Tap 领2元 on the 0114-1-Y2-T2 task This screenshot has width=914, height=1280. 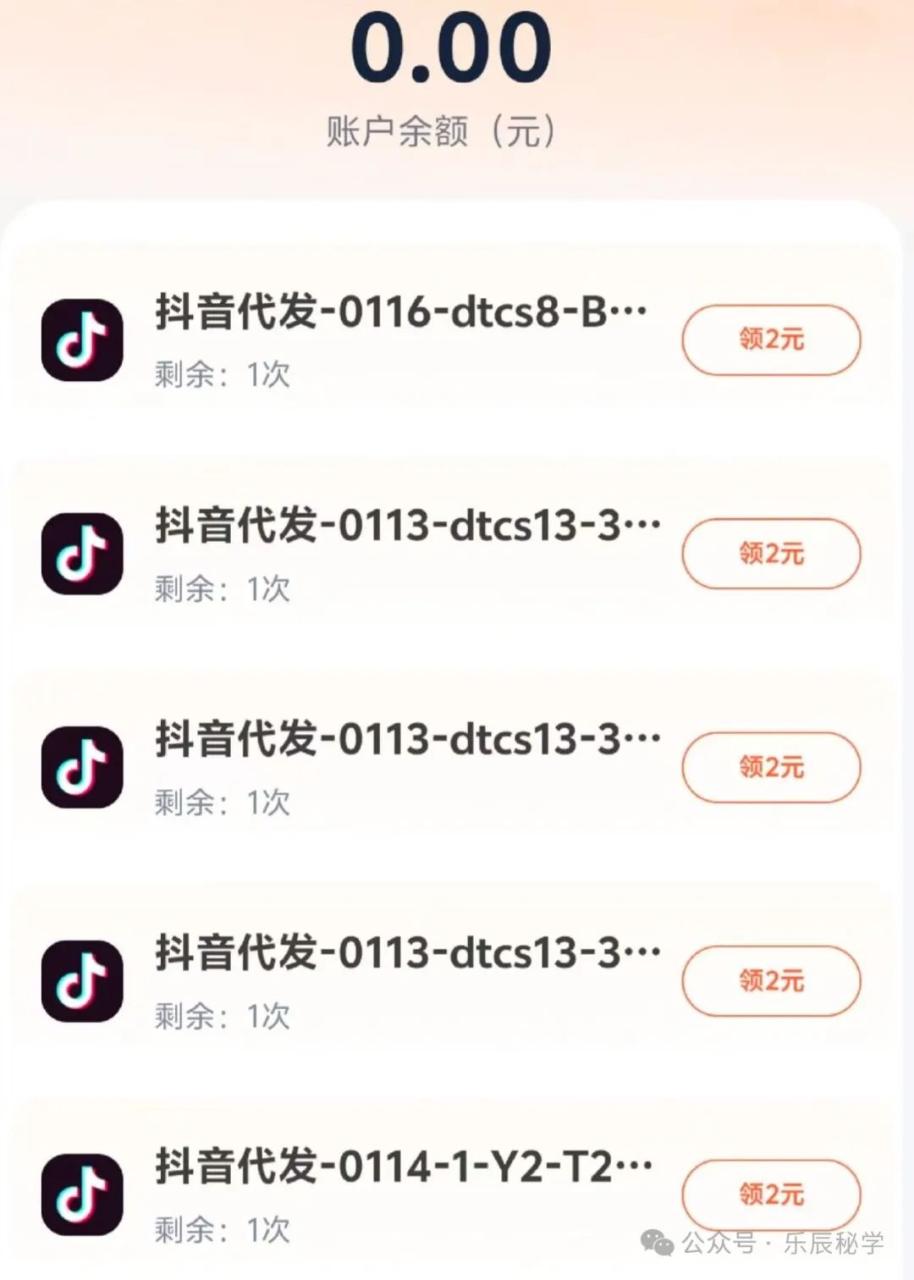[x=770, y=1195]
